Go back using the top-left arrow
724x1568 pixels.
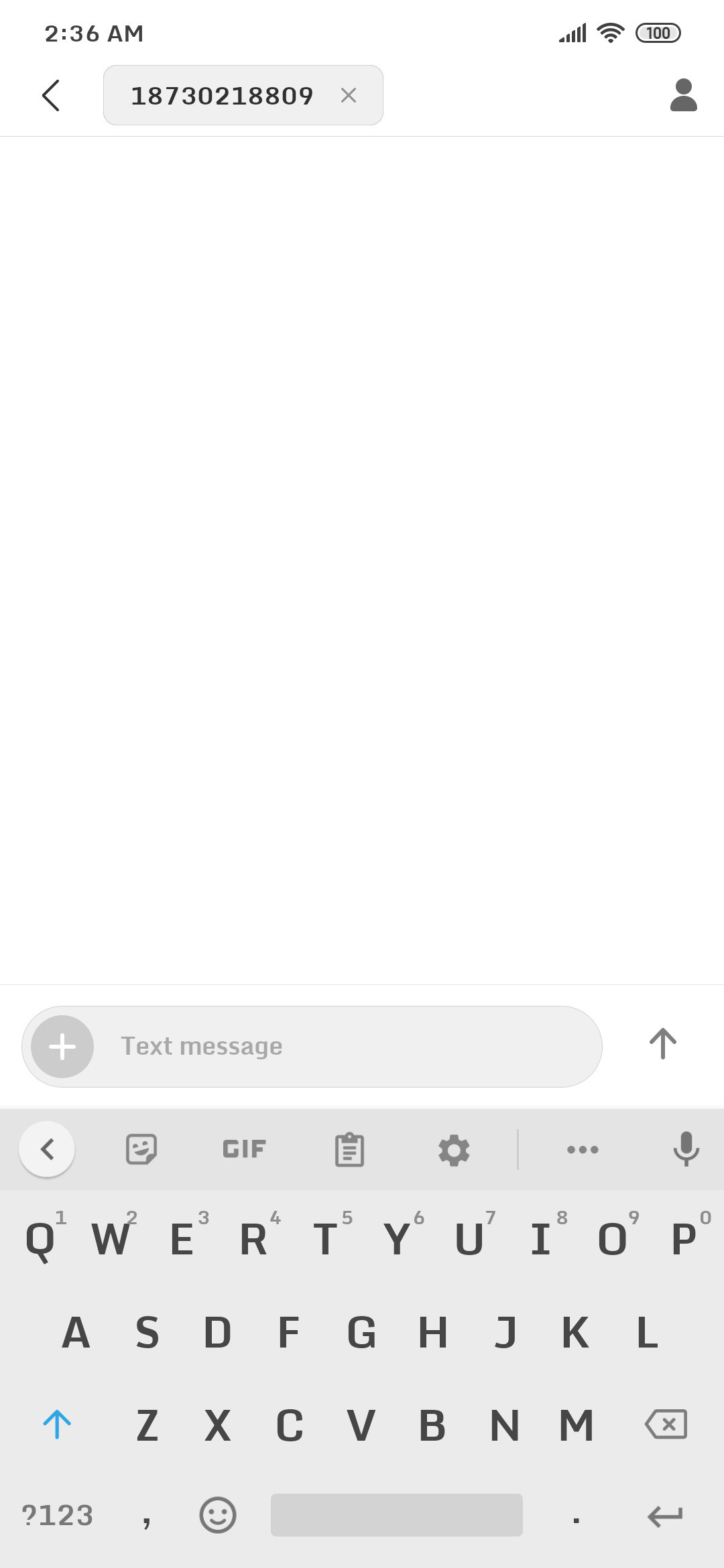click(51, 95)
